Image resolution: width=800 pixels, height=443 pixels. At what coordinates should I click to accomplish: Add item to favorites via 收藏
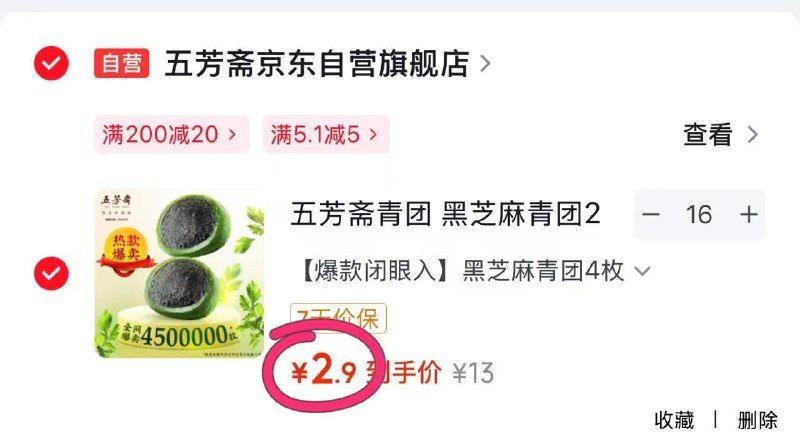[674, 420]
